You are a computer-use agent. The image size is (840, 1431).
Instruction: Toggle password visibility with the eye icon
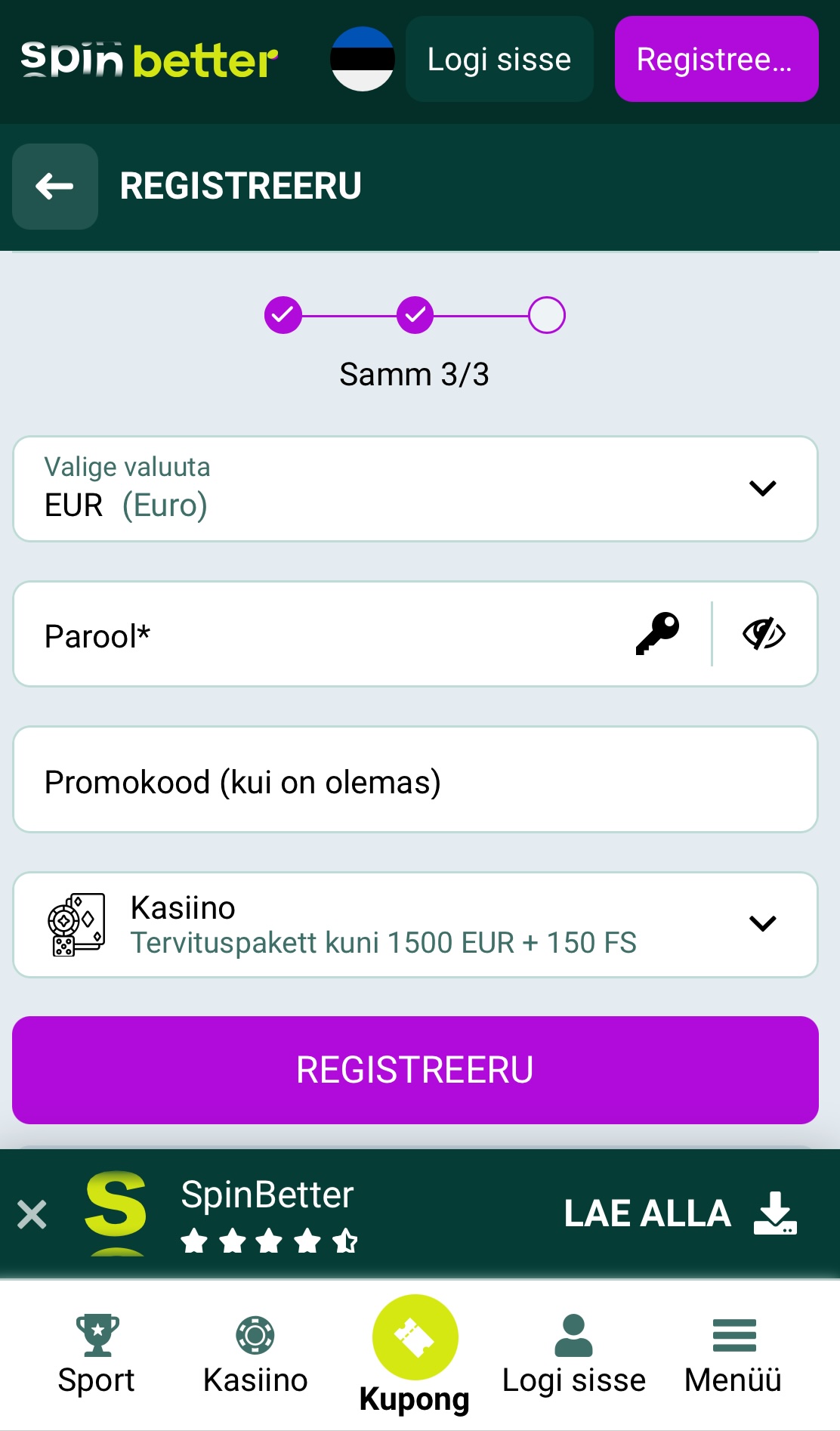[764, 634]
